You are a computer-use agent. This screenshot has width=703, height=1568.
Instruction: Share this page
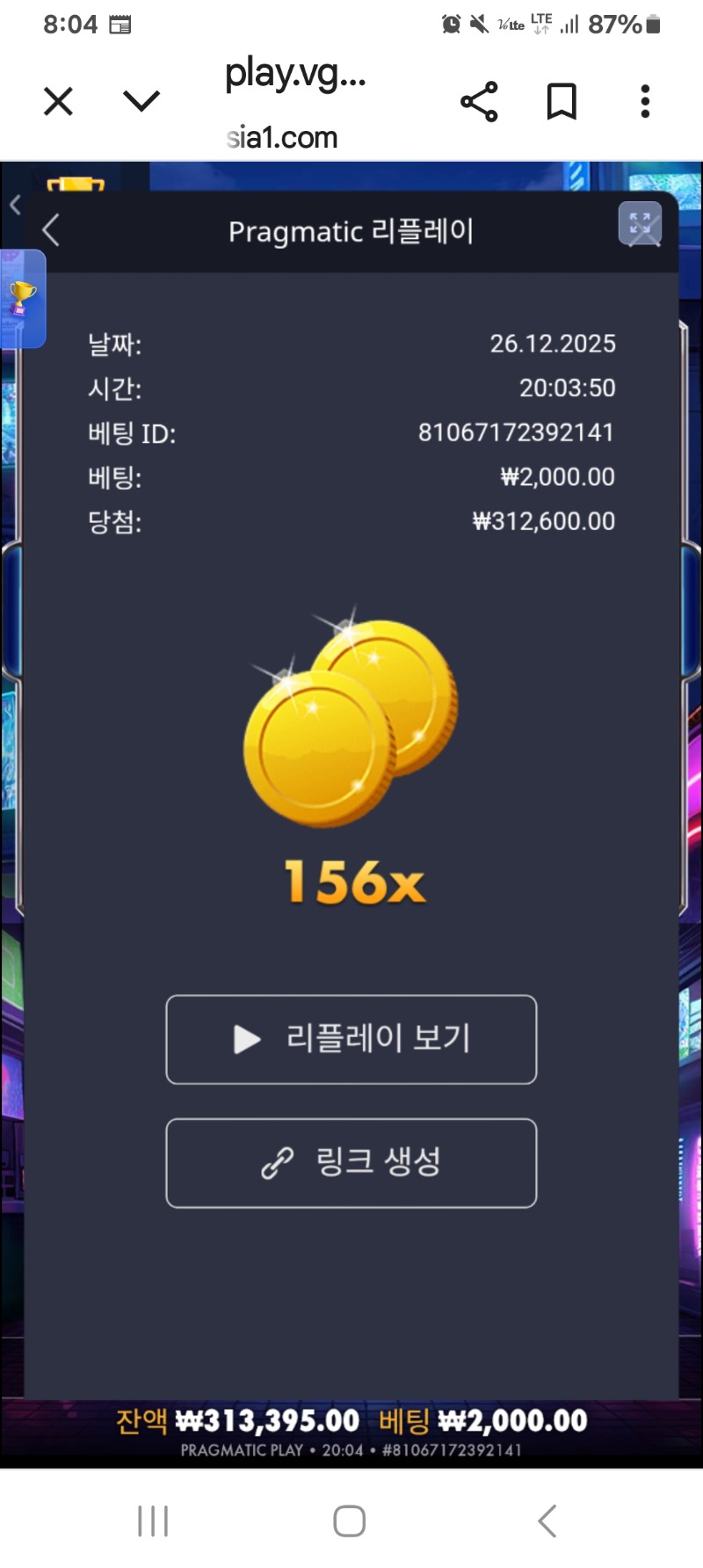pyautogui.click(x=479, y=102)
